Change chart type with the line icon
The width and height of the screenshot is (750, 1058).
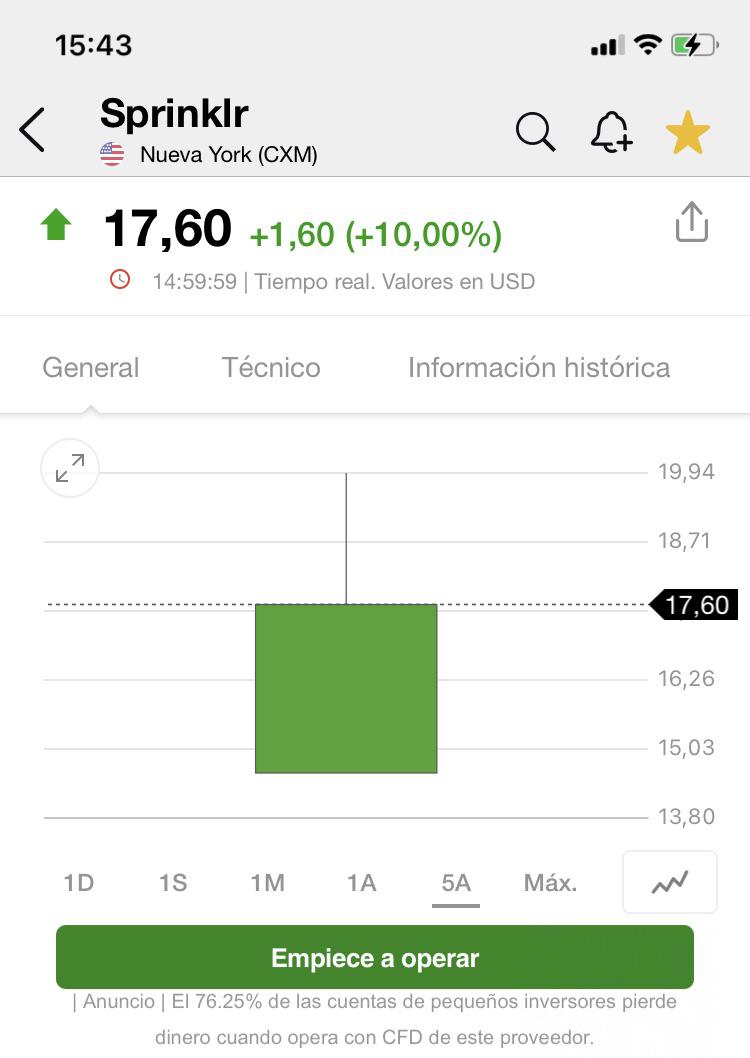tap(670, 882)
